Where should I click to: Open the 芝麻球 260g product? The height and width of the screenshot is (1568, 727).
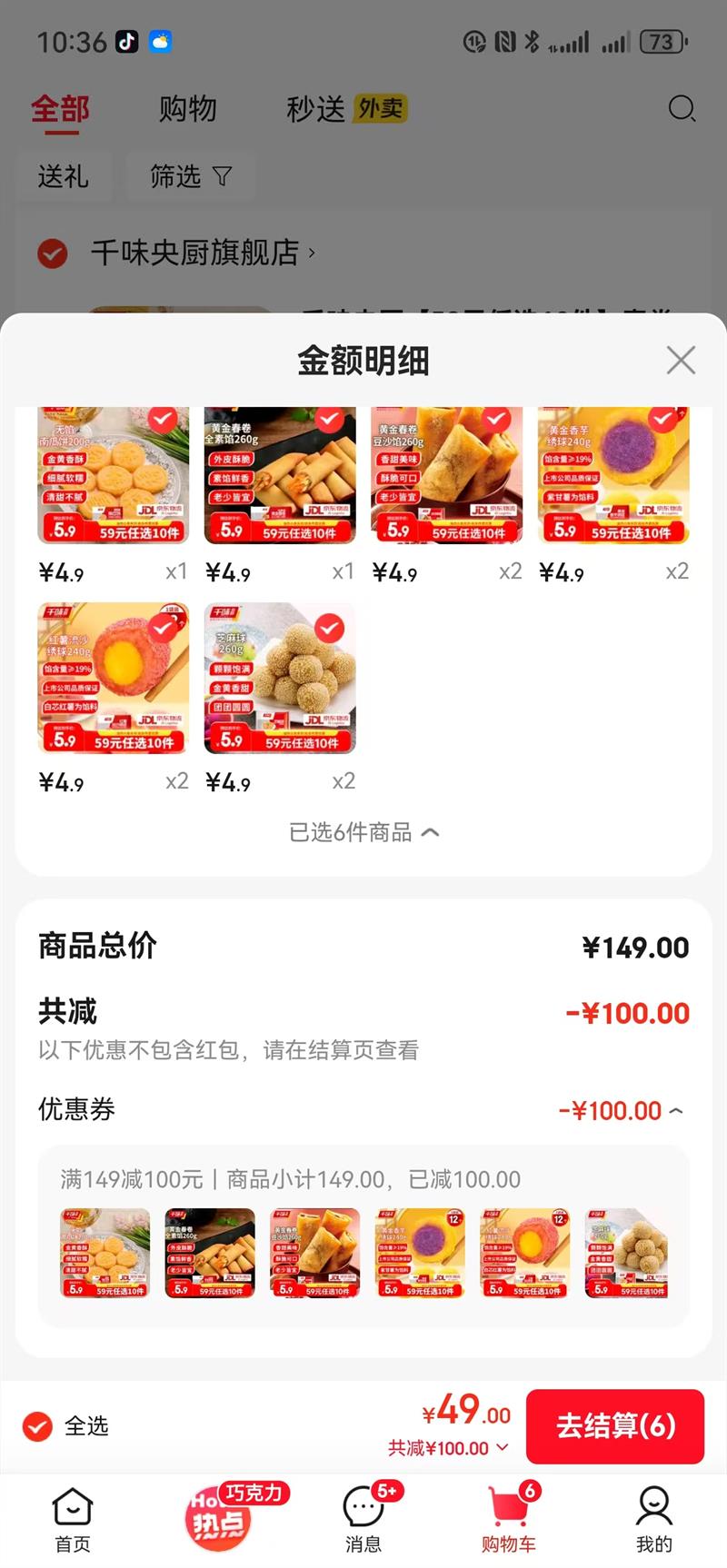280,679
